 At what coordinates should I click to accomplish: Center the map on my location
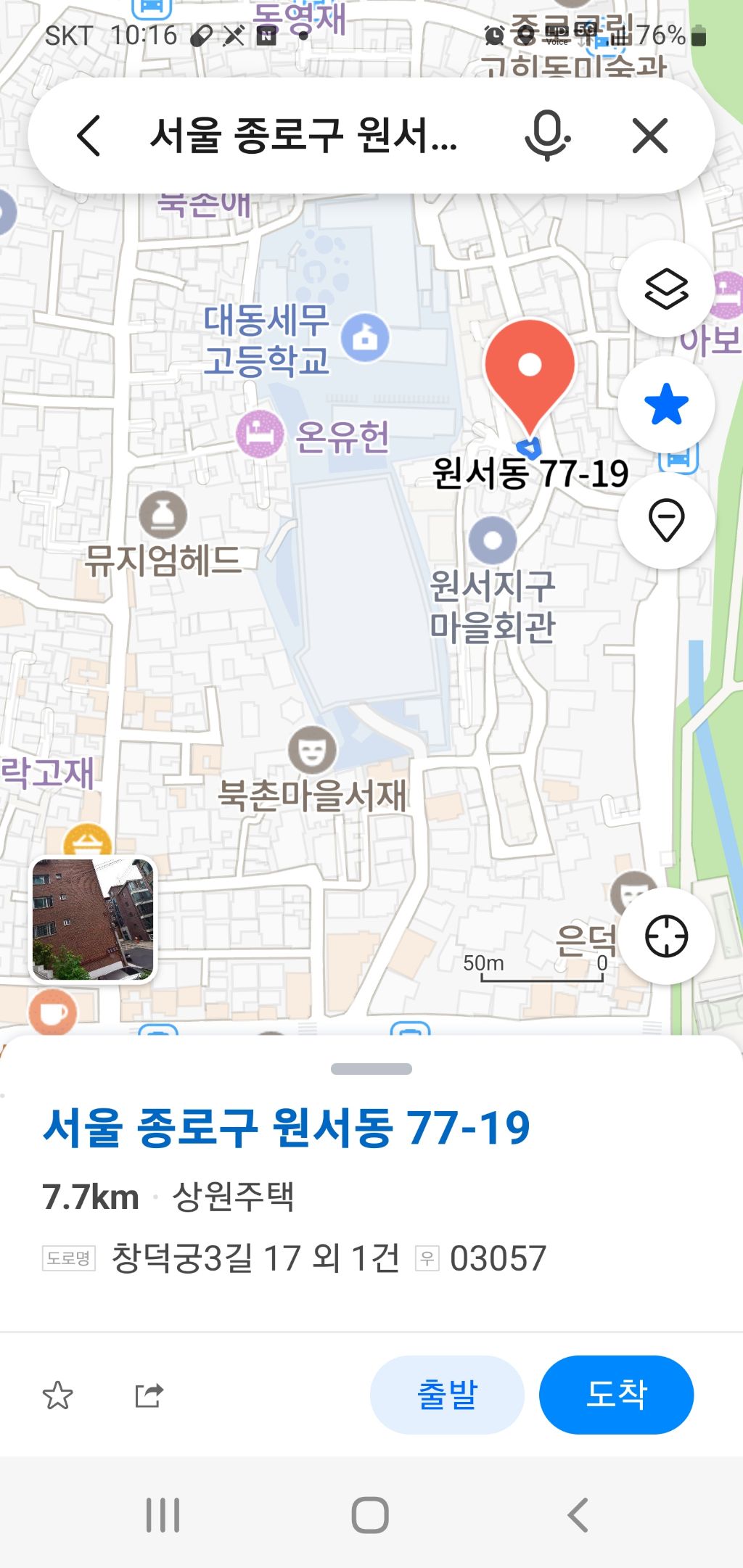(x=666, y=936)
